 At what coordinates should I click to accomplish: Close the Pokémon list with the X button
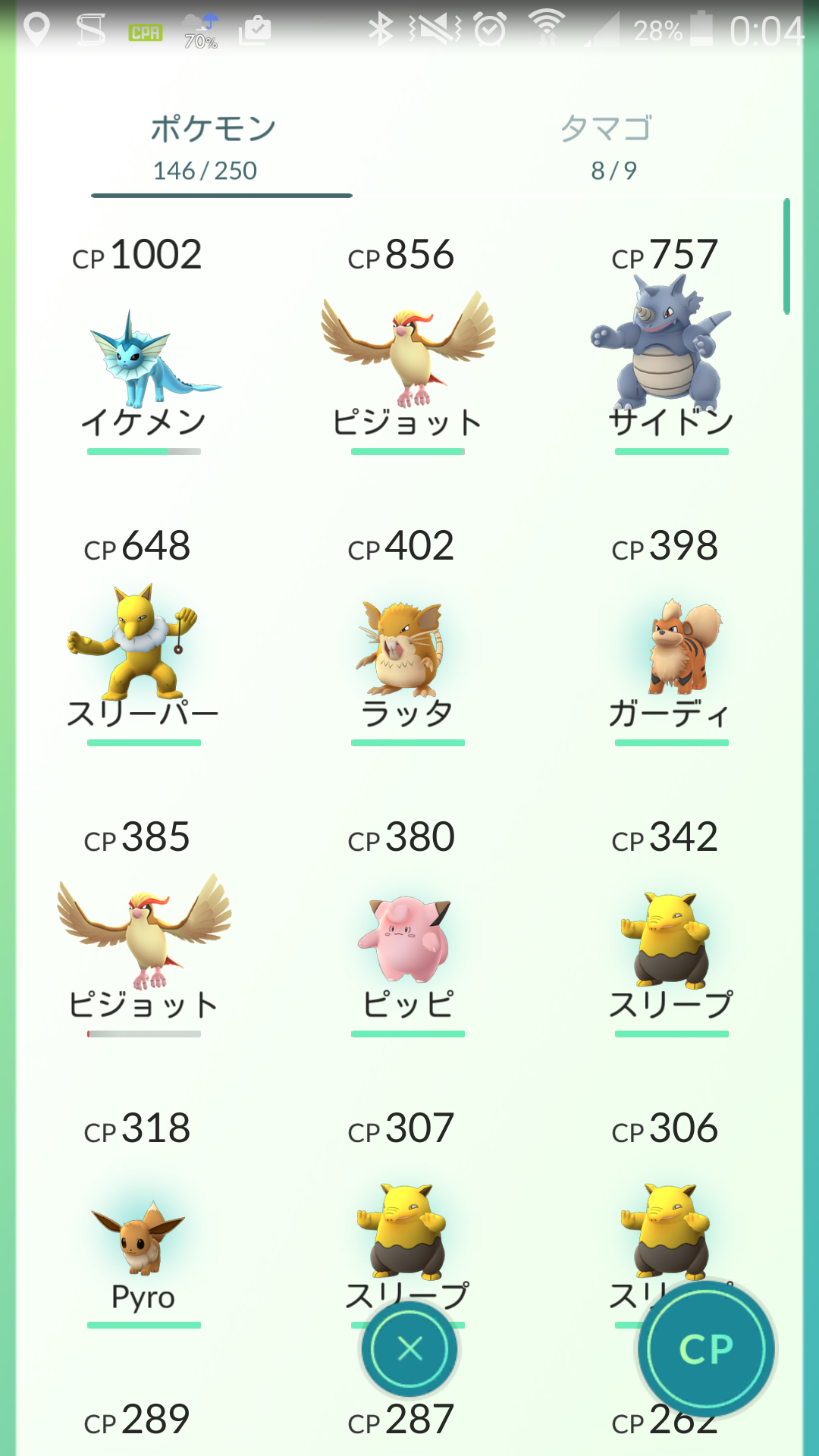coord(409,1349)
